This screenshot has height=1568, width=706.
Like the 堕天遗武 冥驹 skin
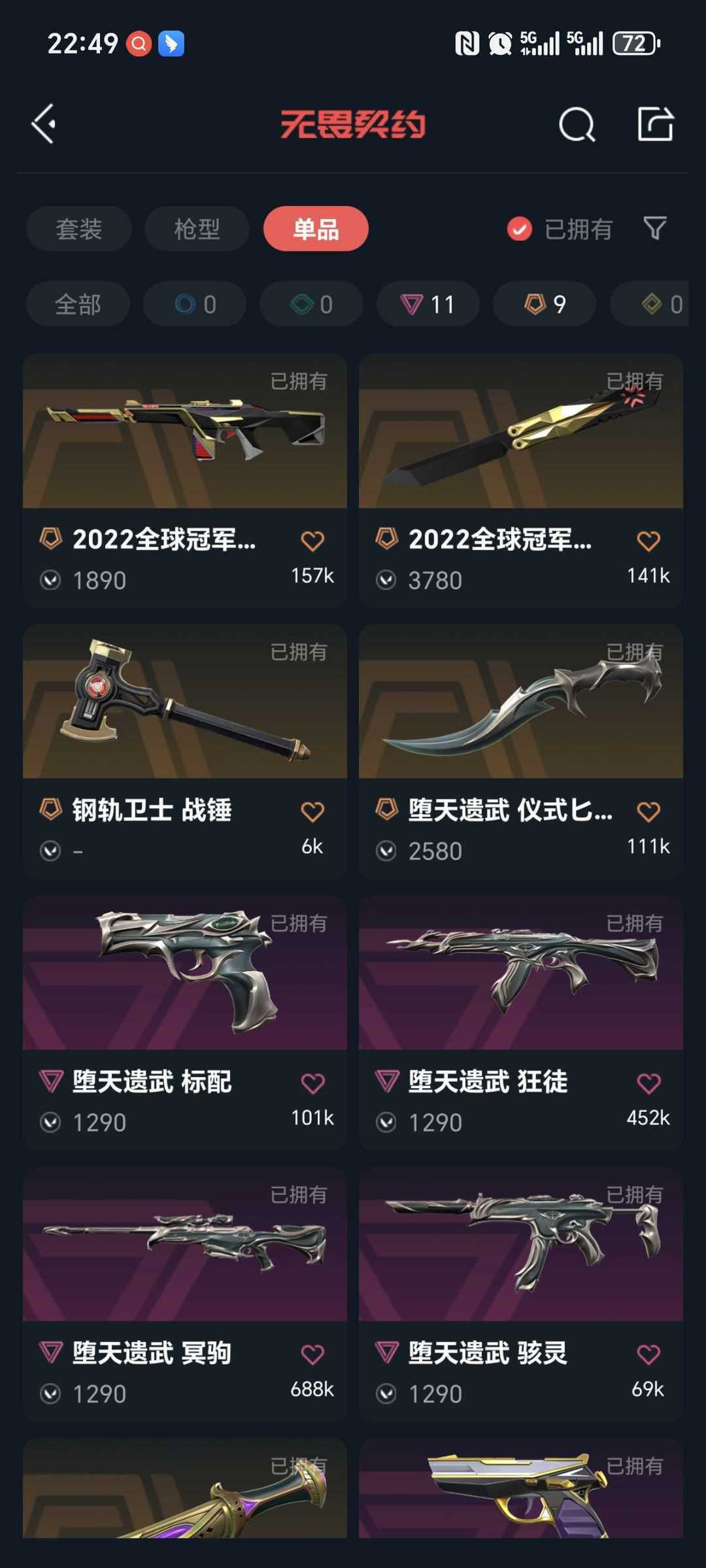tap(312, 1355)
